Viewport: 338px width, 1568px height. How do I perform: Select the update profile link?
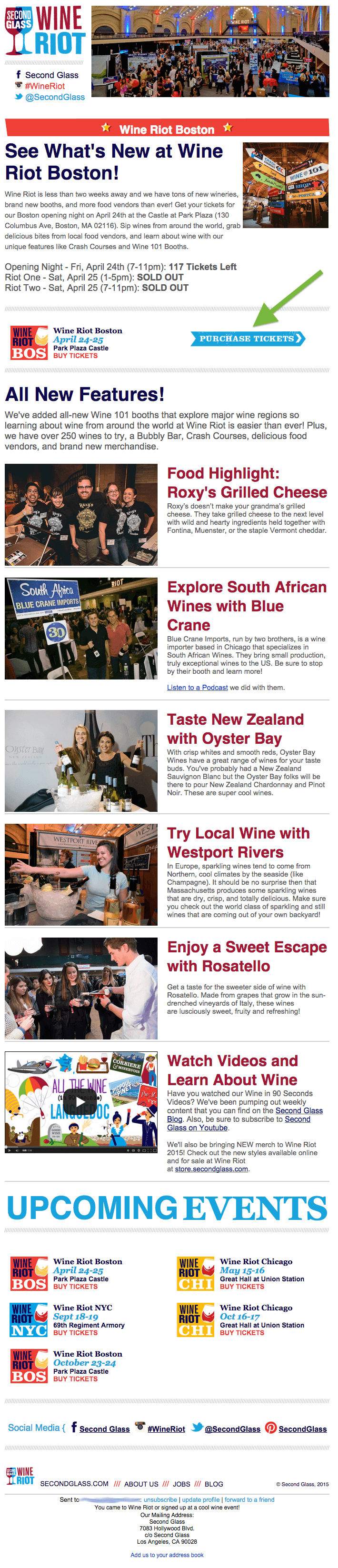pos(201,1499)
